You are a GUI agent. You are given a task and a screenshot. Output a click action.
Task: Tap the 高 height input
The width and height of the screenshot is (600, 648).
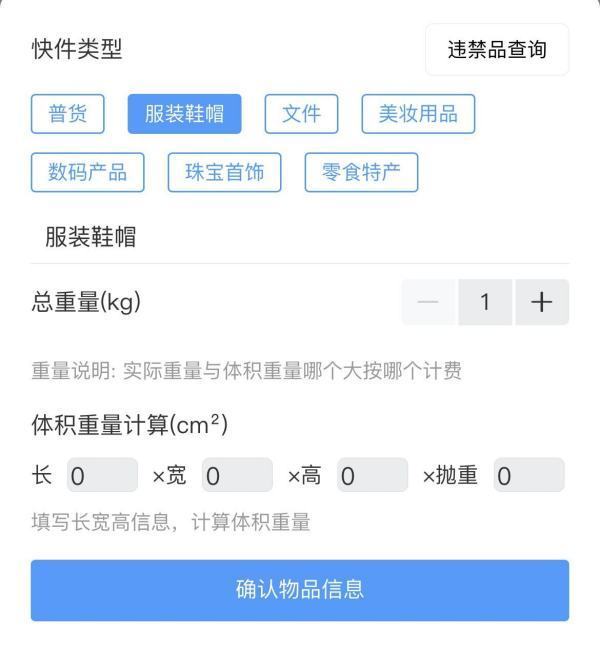point(372,476)
